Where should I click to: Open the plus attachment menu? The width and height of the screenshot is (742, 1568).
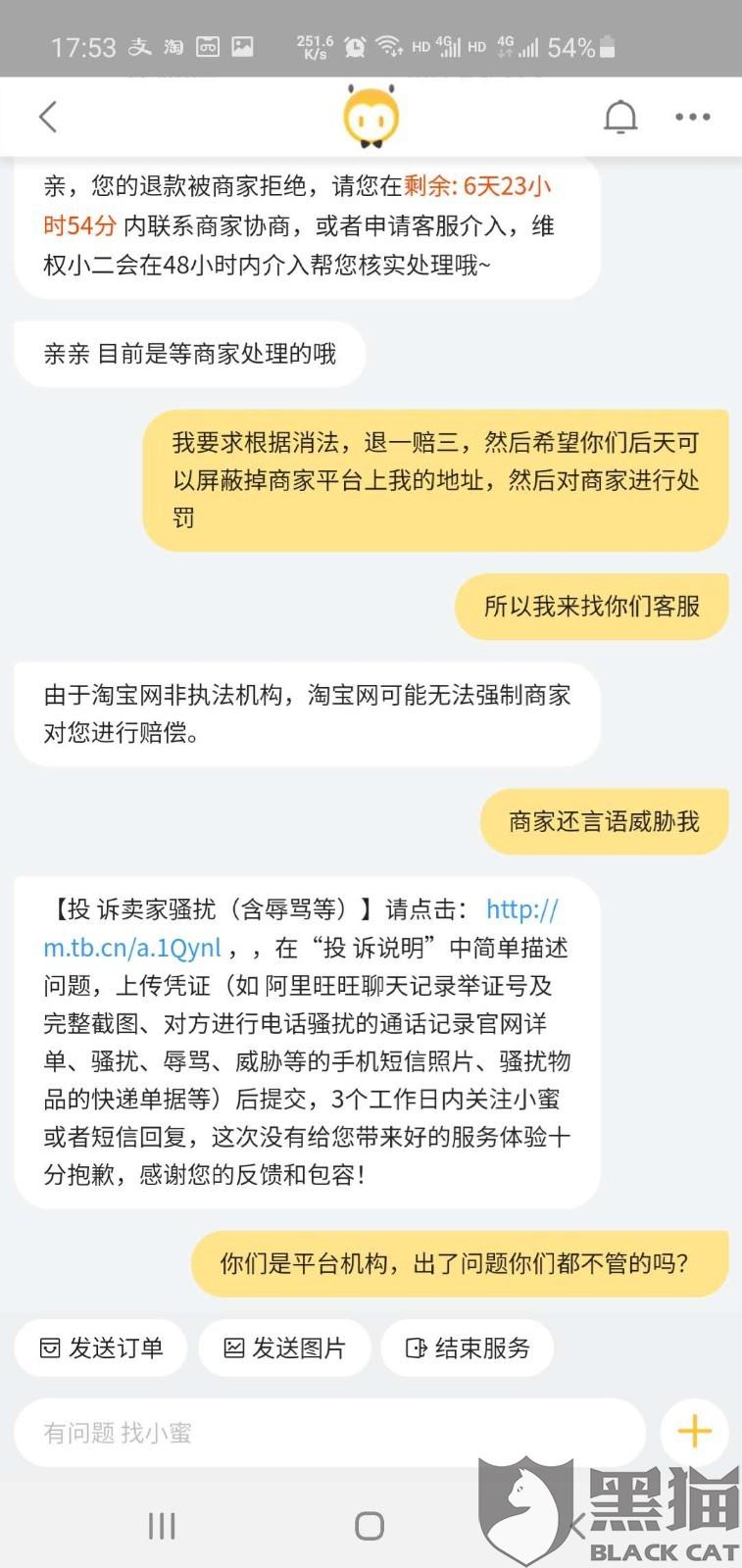point(694,1432)
